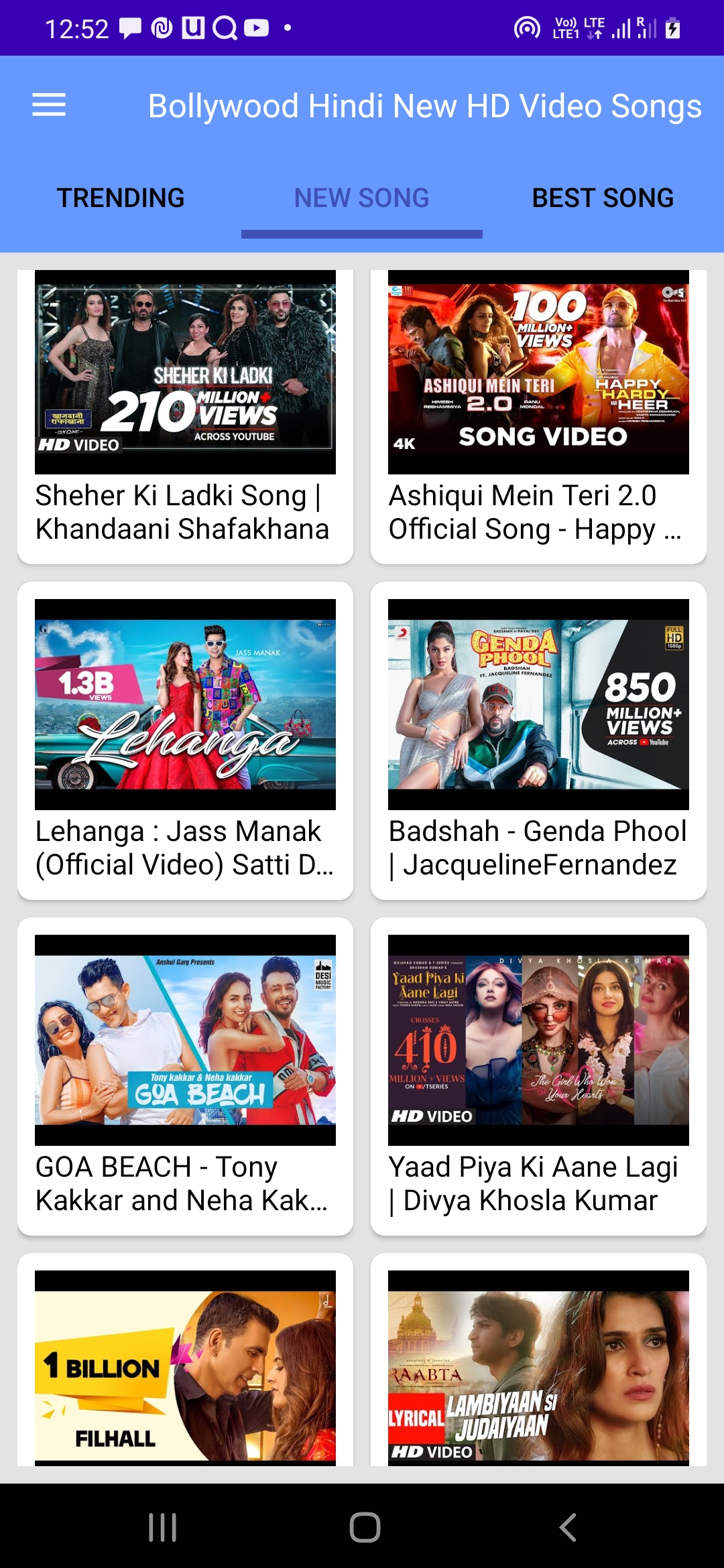This screenshot has width=724, height=1568.
Task: Open Ashiqui Mein Teri 2.0 song card
Action: [538, 372]
